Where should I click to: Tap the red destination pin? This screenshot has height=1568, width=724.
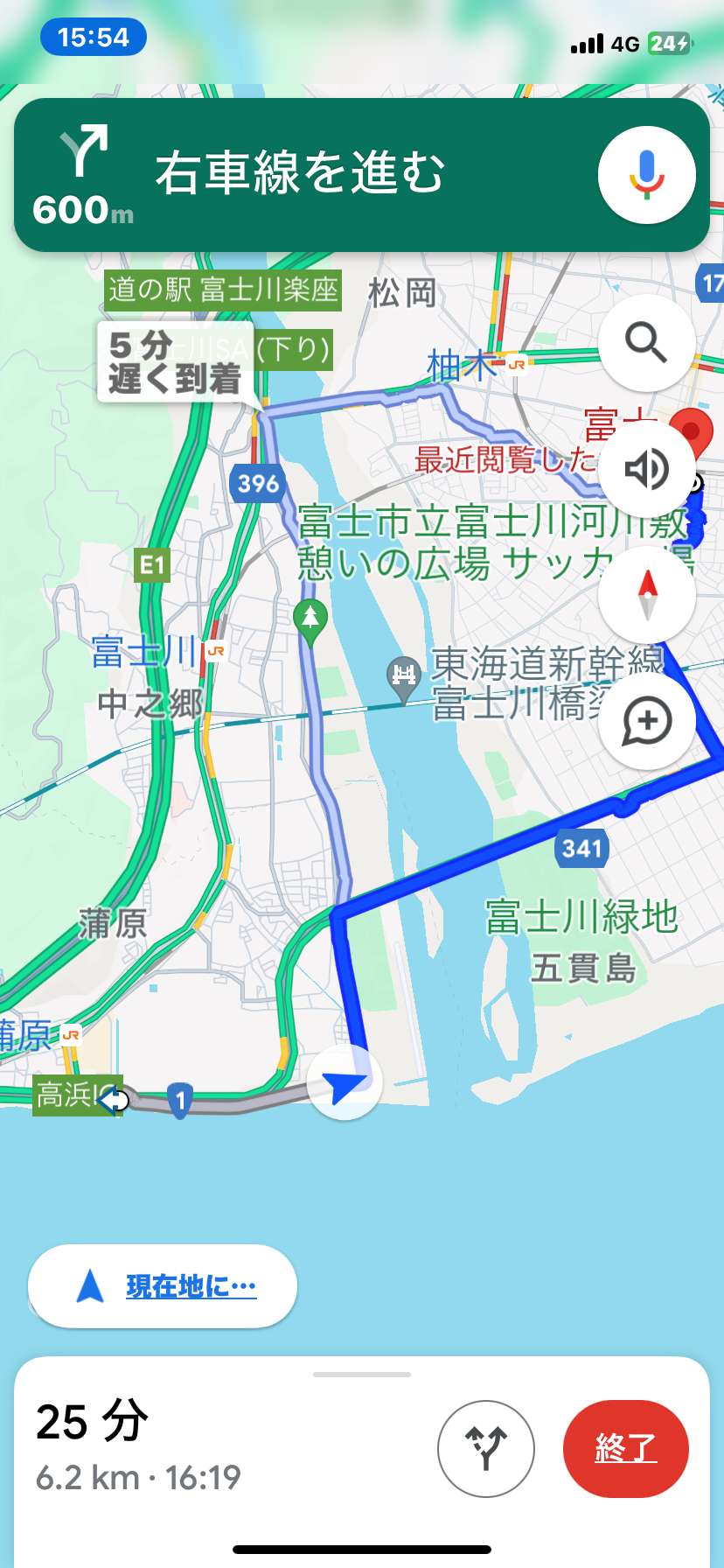coord(693,430)
